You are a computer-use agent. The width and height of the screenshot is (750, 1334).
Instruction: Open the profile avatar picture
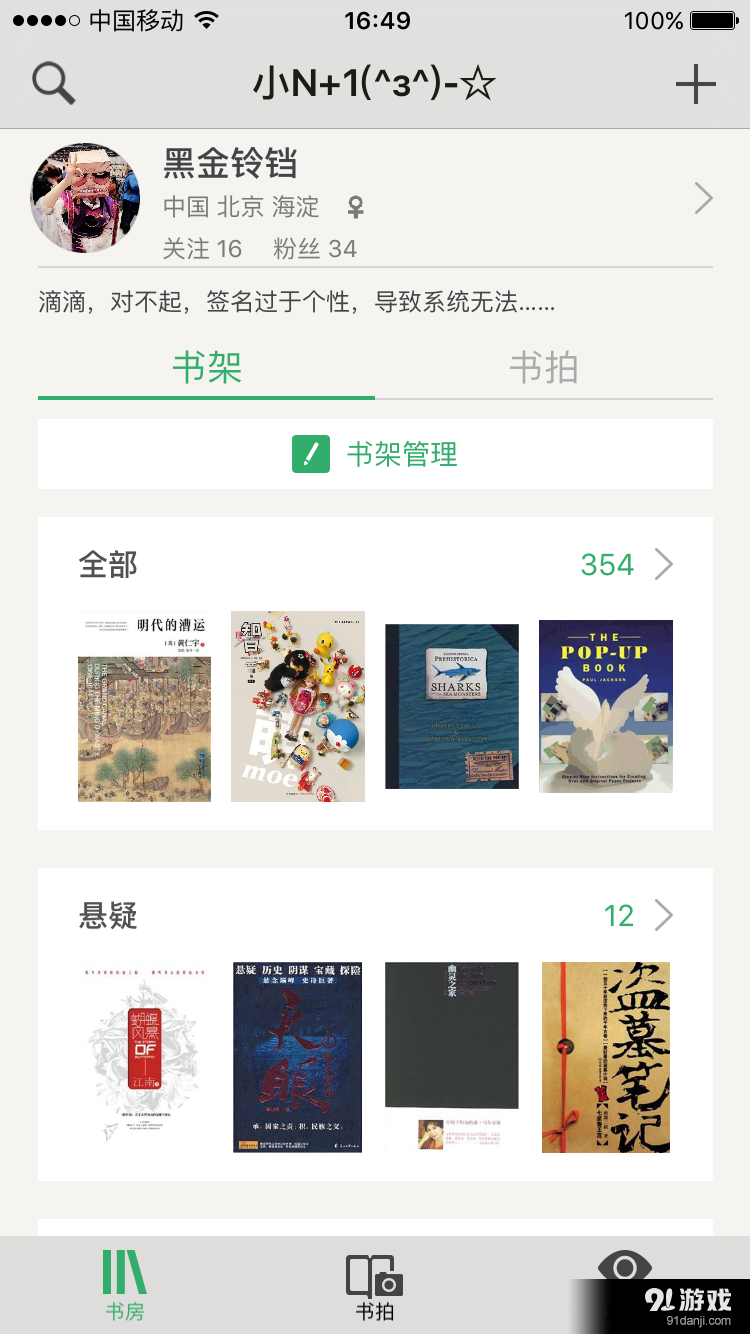click(x=85, y=197)
